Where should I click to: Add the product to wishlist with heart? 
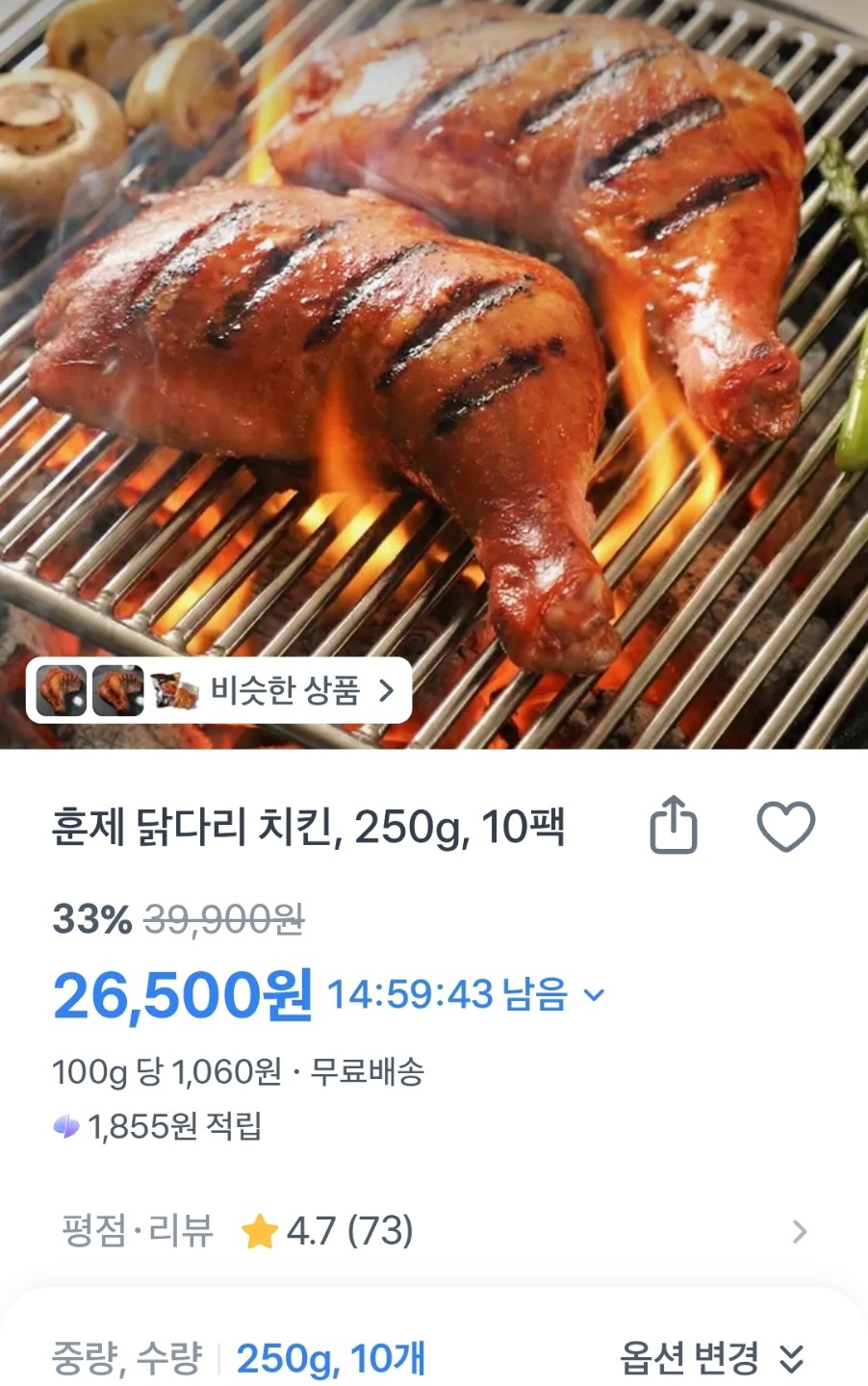click(x=785, y=826)
